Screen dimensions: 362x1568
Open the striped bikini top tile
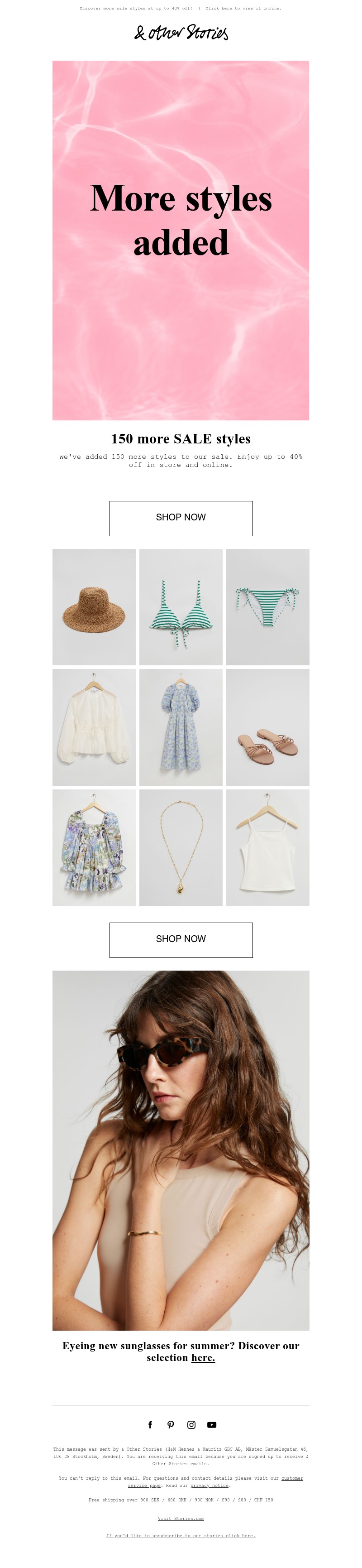point(181,607)
